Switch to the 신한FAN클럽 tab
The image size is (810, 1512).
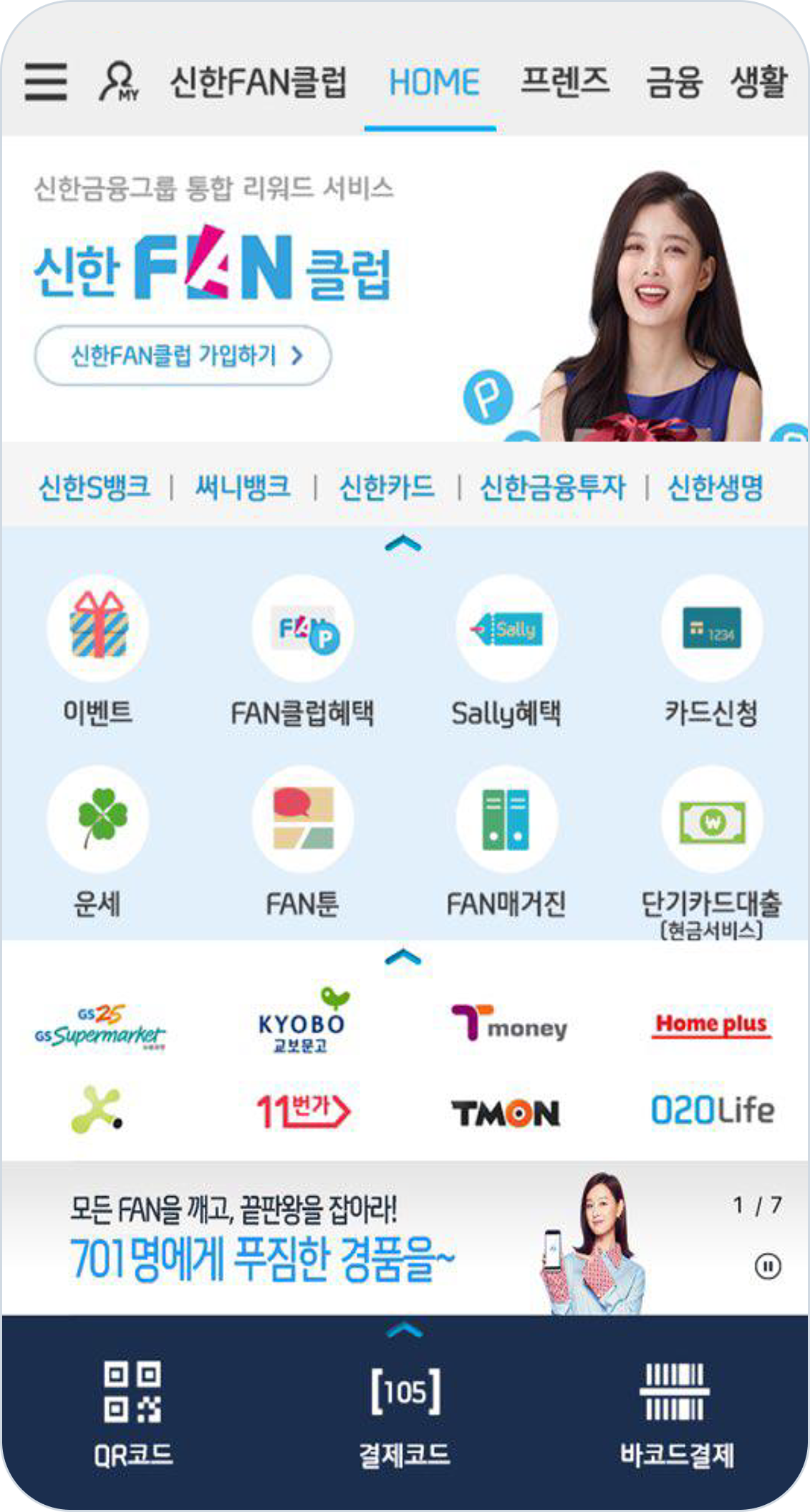(x=258, y=82)
